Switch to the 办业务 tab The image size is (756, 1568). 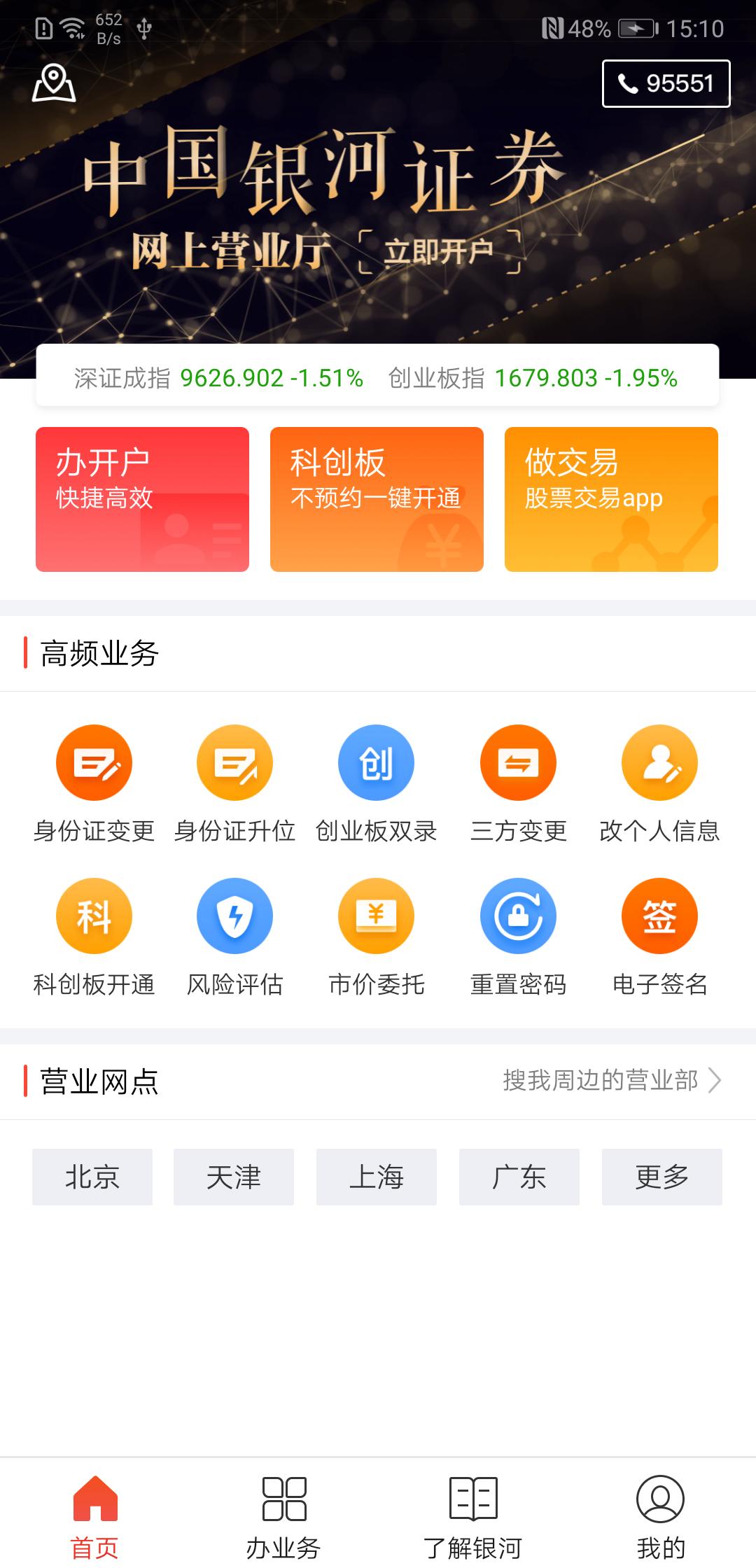pyautogui.click(x=284, y=1512)
